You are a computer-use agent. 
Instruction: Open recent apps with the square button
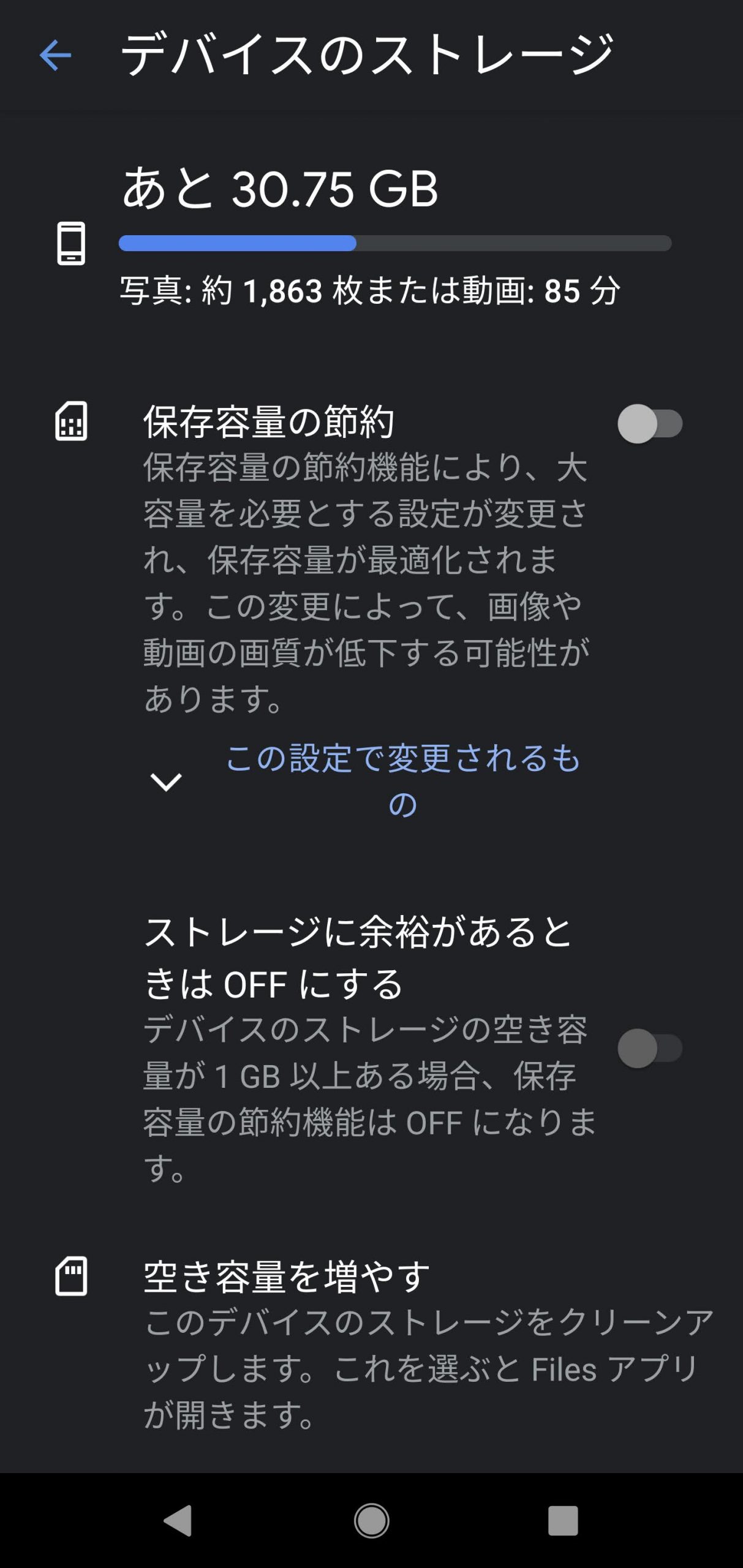tap(563, 1521)
